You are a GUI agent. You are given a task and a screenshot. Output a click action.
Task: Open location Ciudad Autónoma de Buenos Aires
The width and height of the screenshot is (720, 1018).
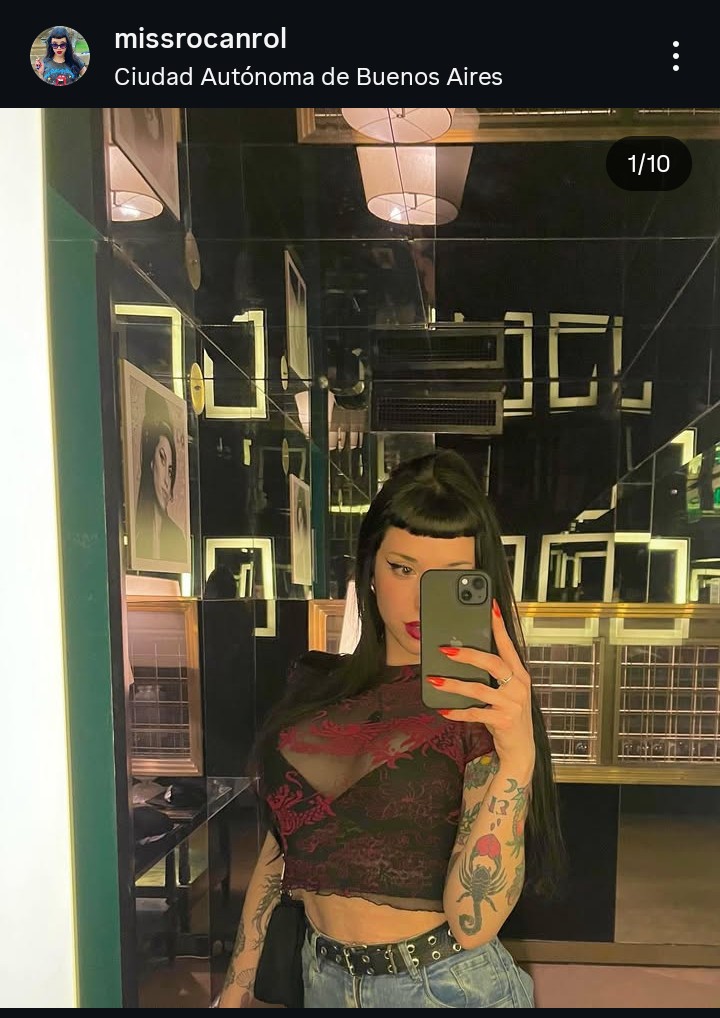(308, 77)
